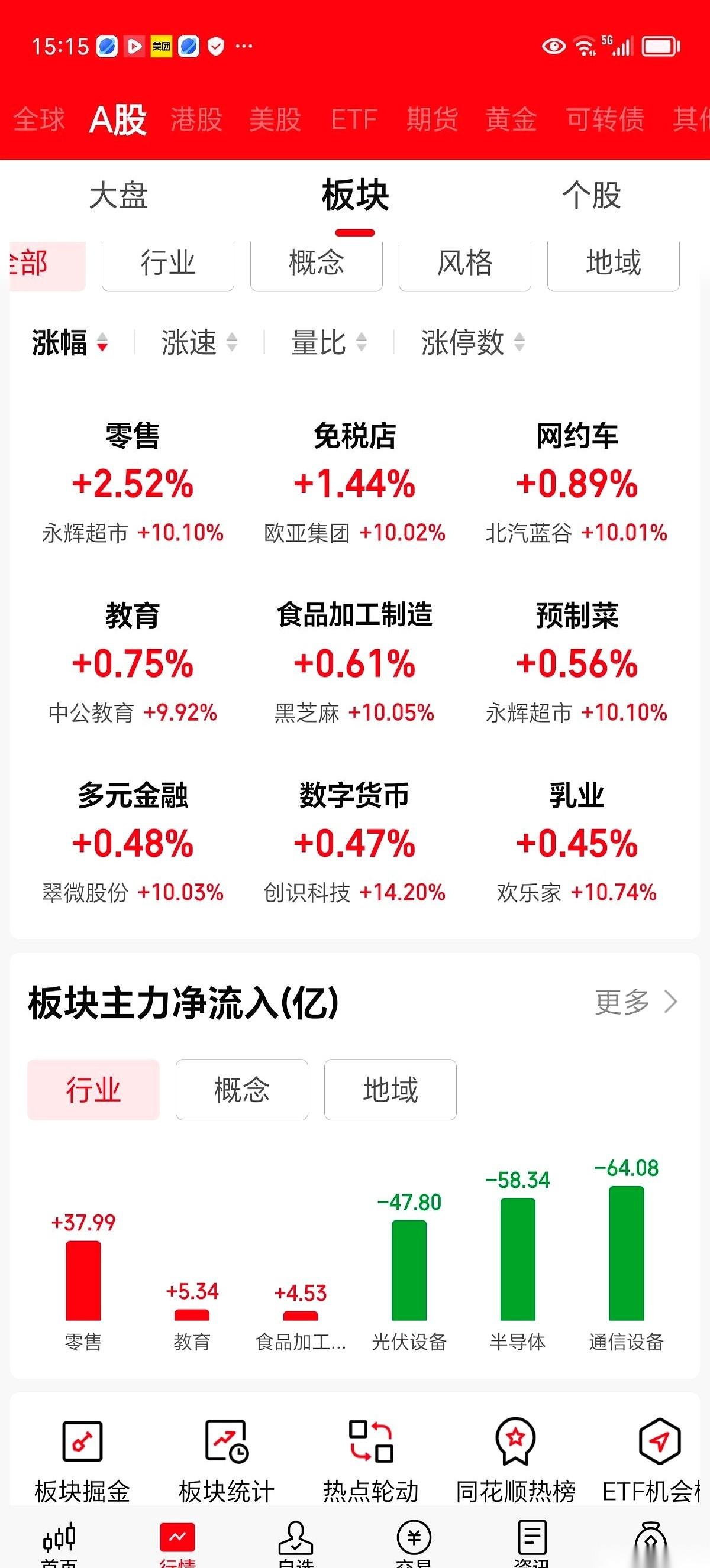
Task: Switch to the 个股 tab
Action: (x=590, y=195)
